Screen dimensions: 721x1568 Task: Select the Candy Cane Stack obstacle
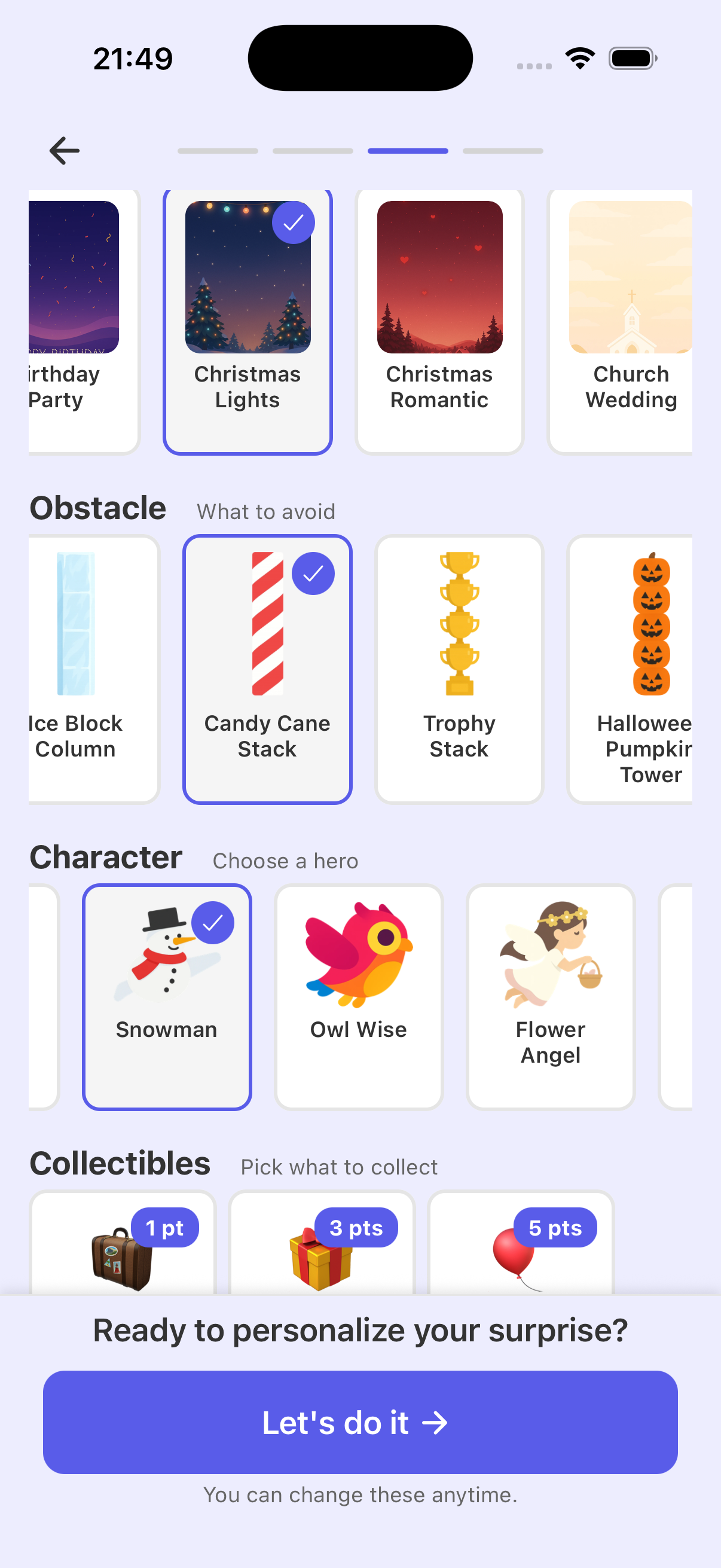[x=267, y=669]
